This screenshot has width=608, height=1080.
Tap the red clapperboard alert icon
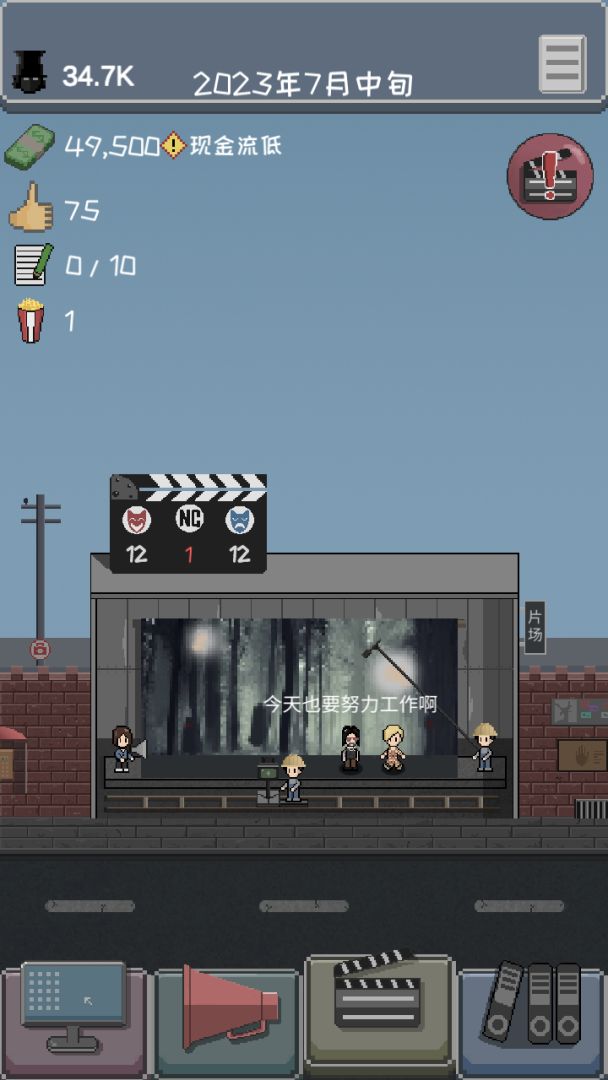click(x=549, y=176)
